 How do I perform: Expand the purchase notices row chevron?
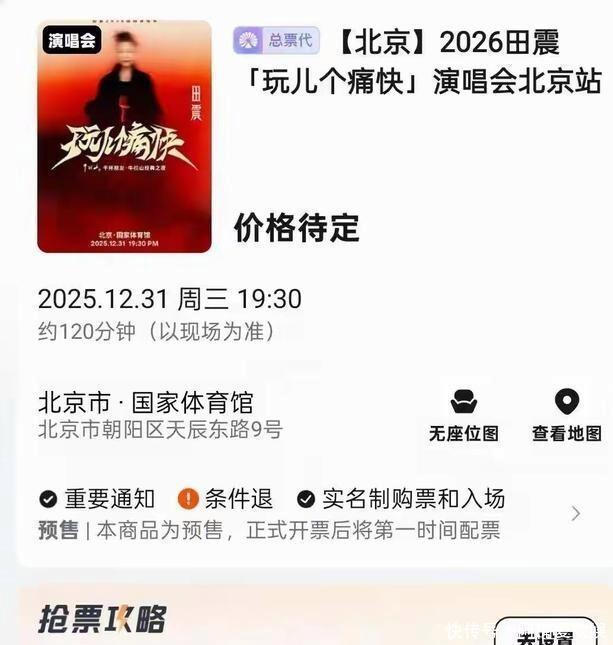click(576, 513)
